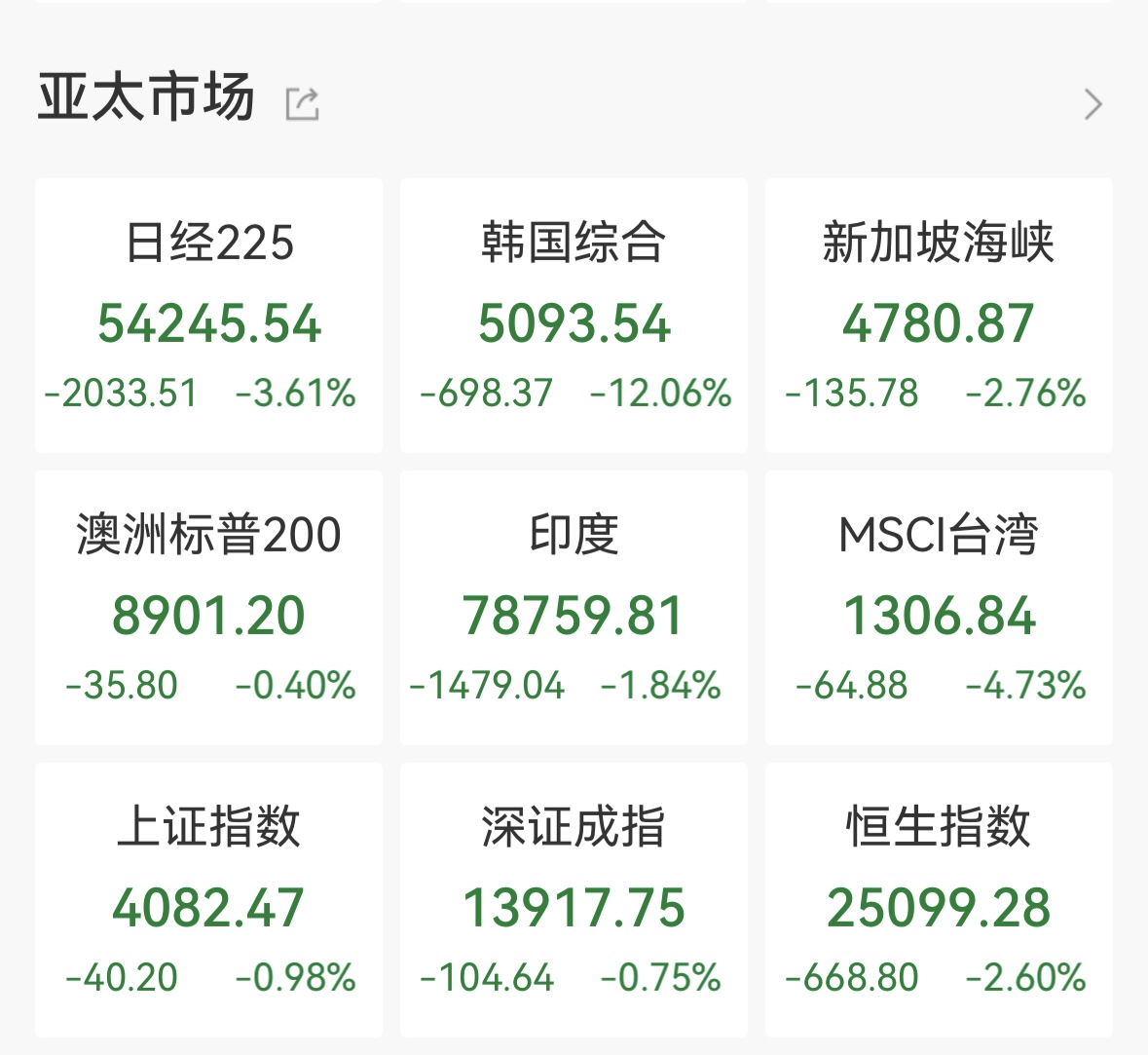Share the 亚太市场 section
This screenshot has height=1055, width=1148.
coord(302,103)
